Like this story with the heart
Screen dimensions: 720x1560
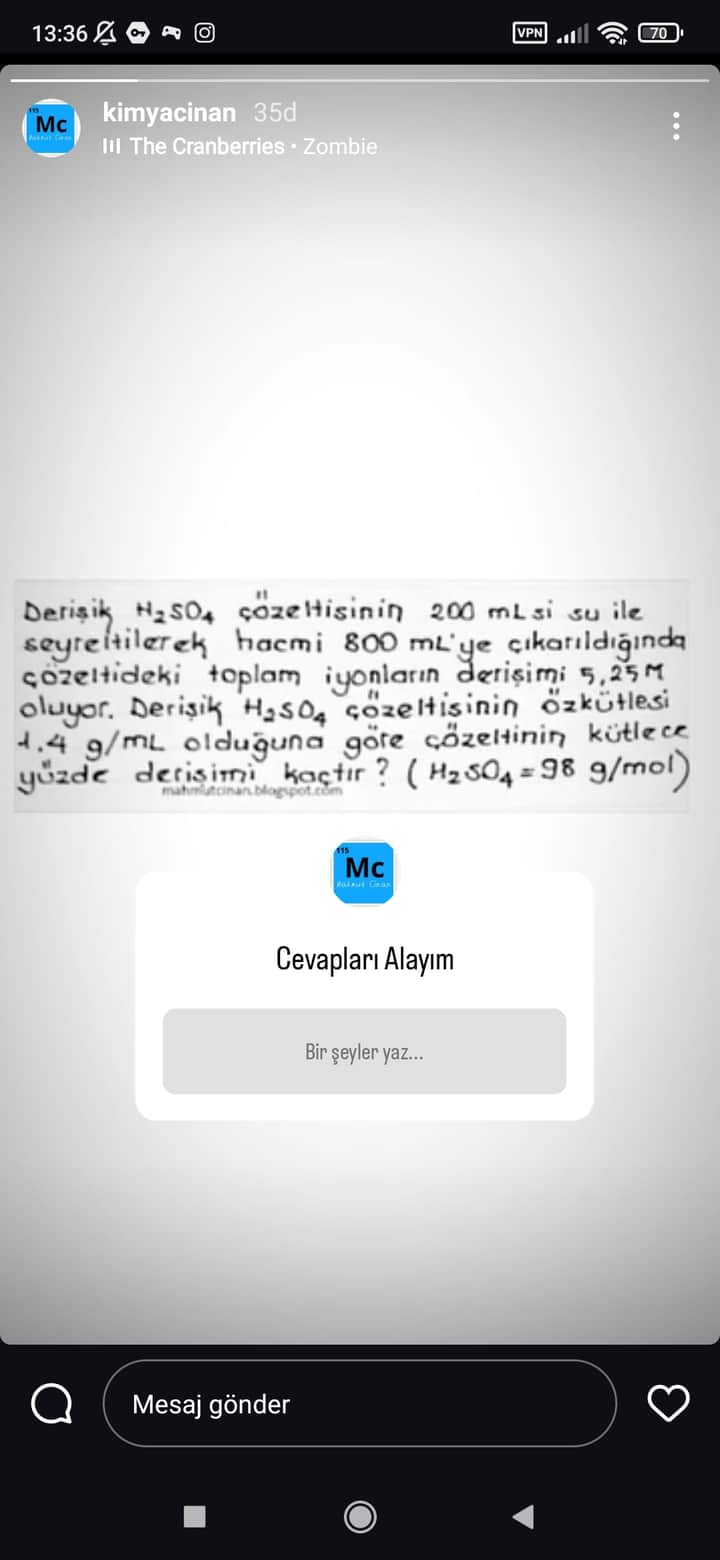pyautogui.click(x=668, y=1404)
